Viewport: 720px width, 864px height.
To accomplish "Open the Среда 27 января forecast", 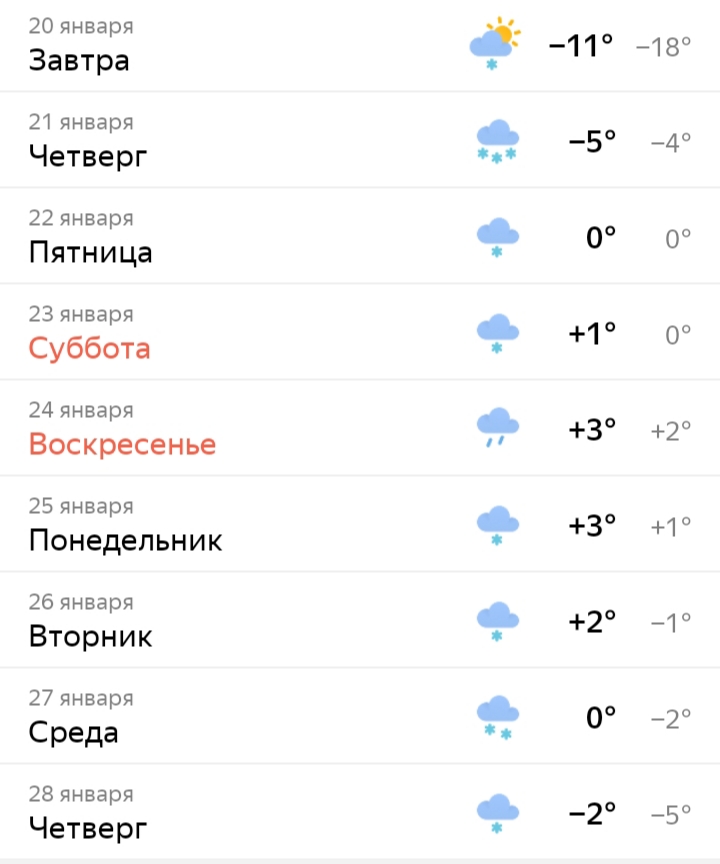I will [x=360, y=716].
